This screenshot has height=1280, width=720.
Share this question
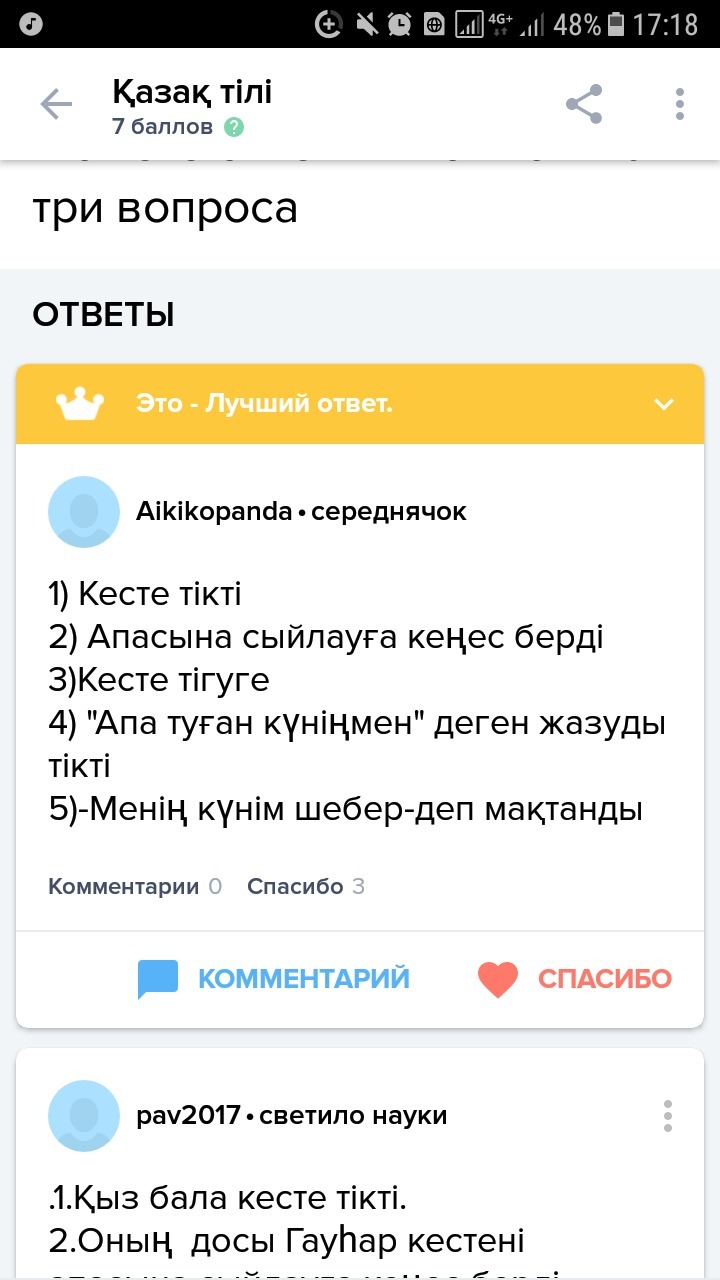point(584,104)
